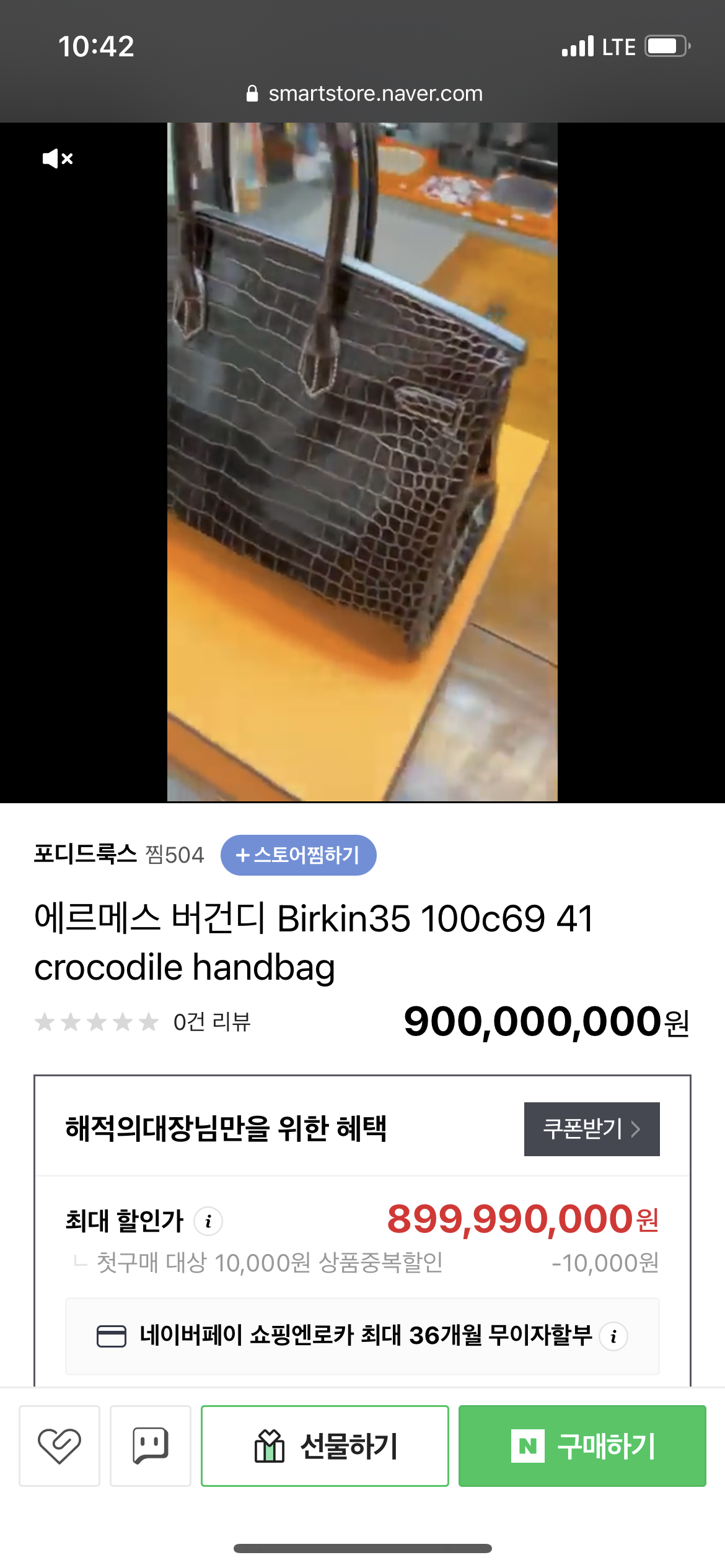Tap the Birkin bag video to play
725x1568 pixels.
click(x=362, y=462)
